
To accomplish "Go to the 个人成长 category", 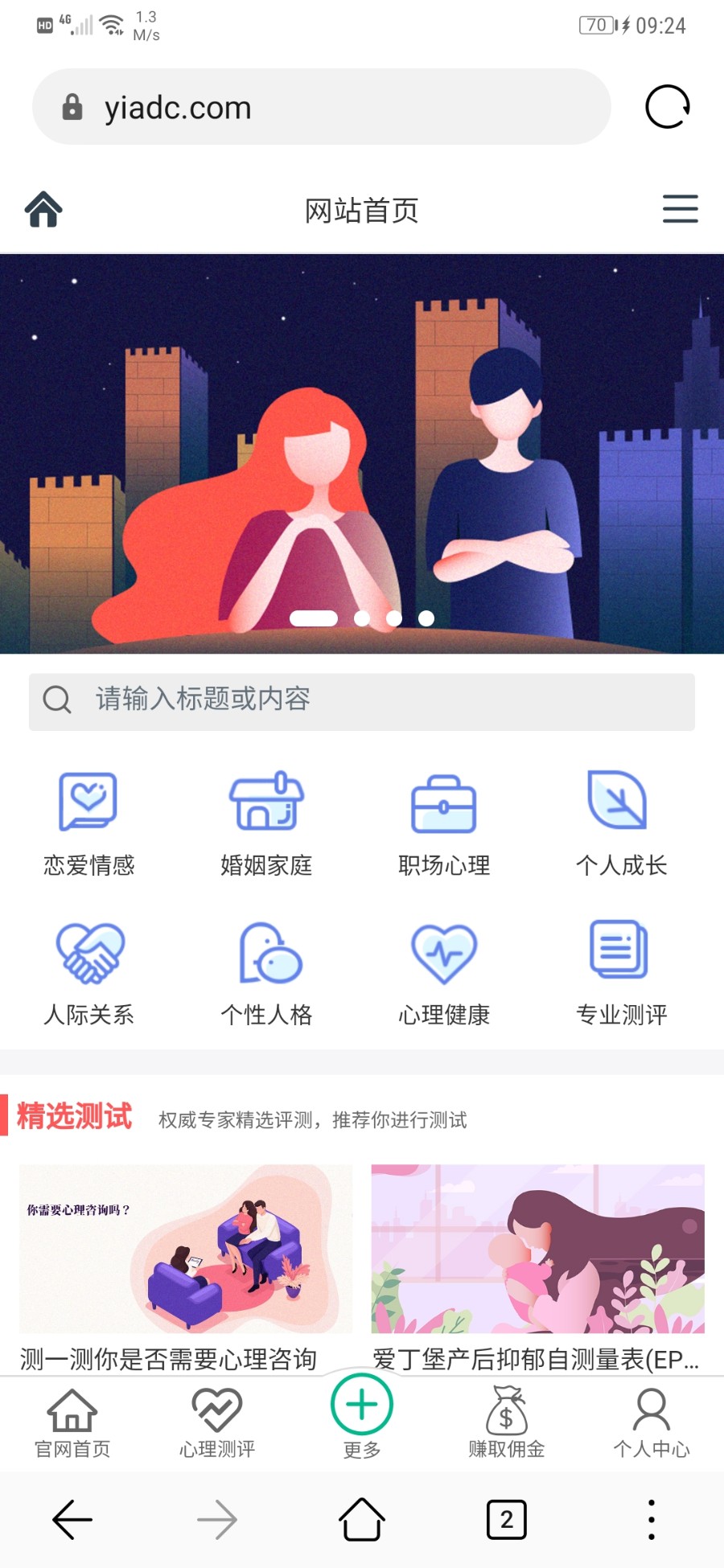I will [621, 822].
